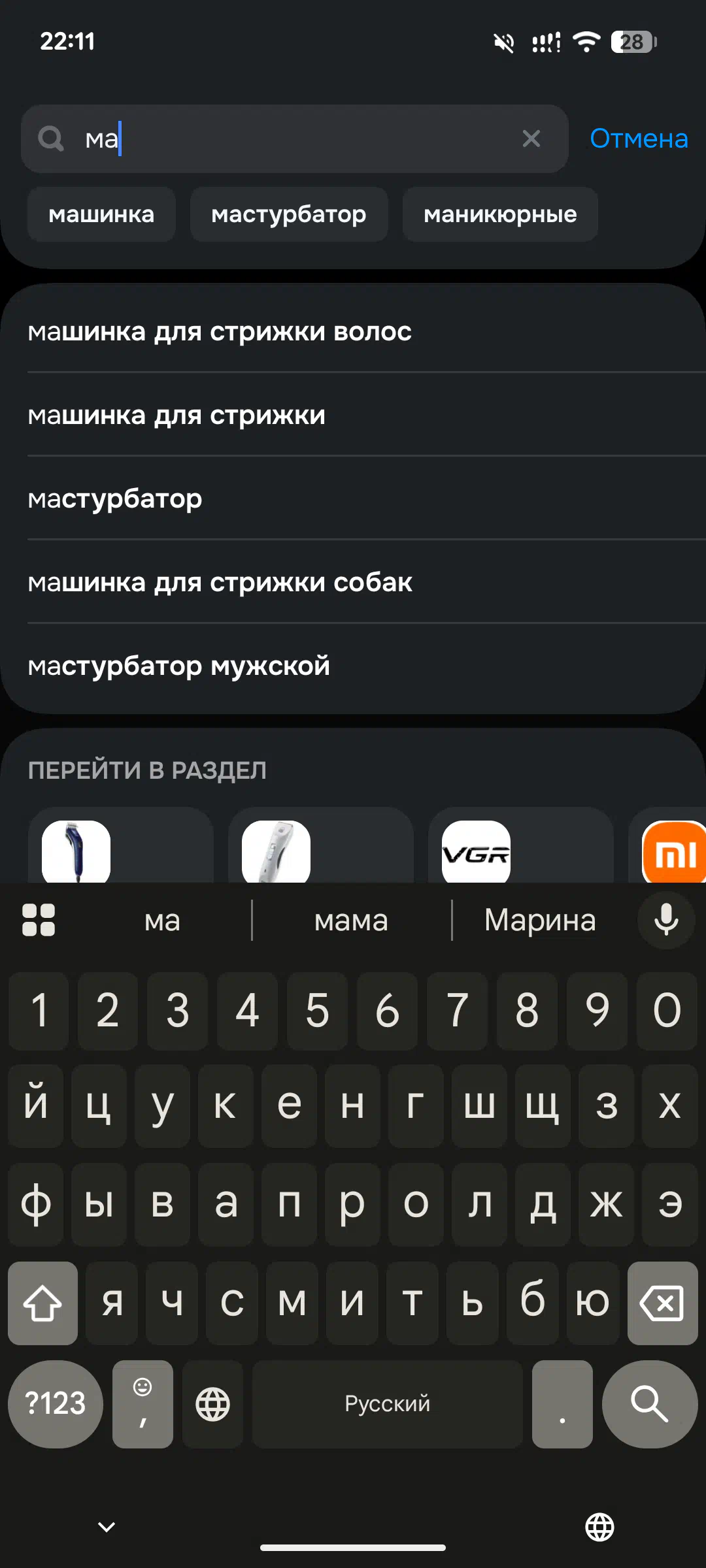Open the blue hair clipper section tile

120,845
